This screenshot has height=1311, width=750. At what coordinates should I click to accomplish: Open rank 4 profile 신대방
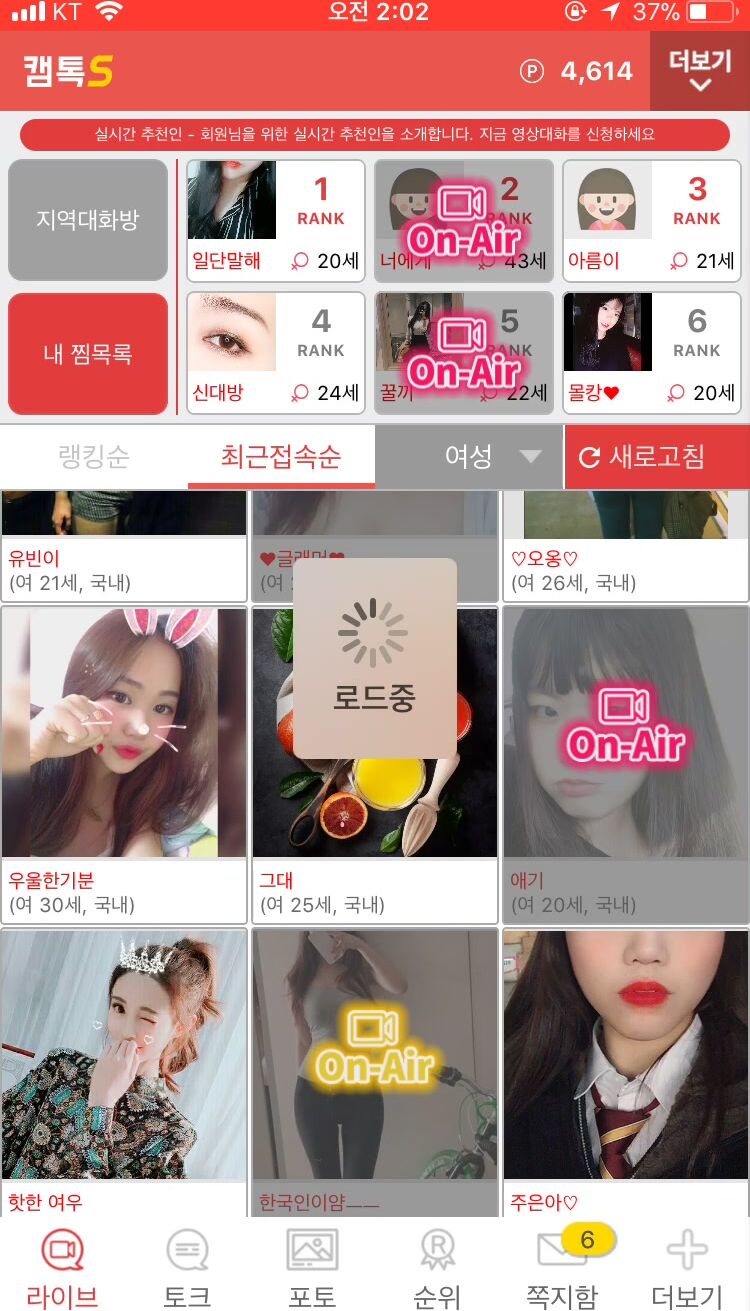coord(276,352)
